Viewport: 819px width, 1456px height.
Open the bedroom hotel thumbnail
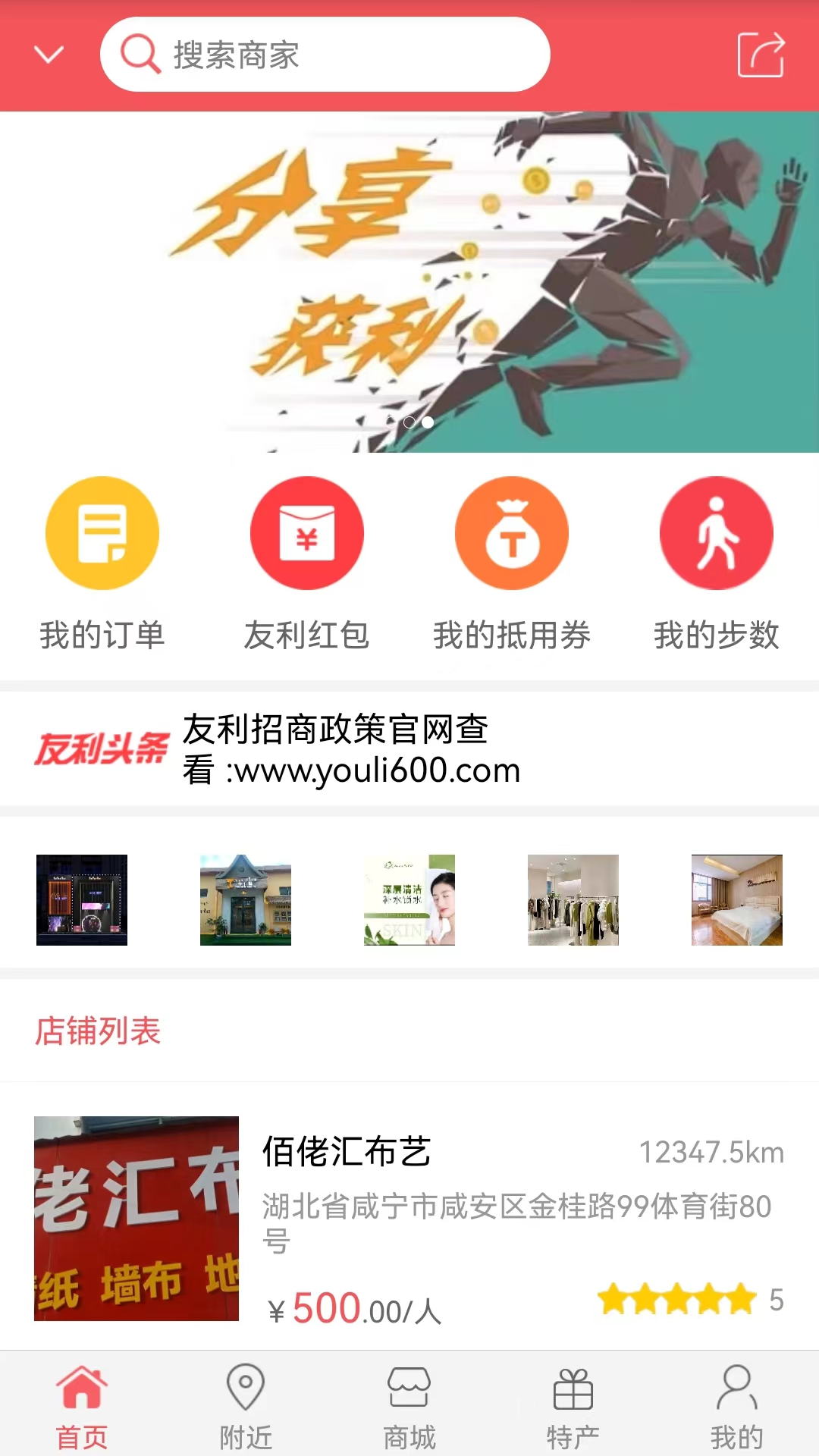pos(737,900)
